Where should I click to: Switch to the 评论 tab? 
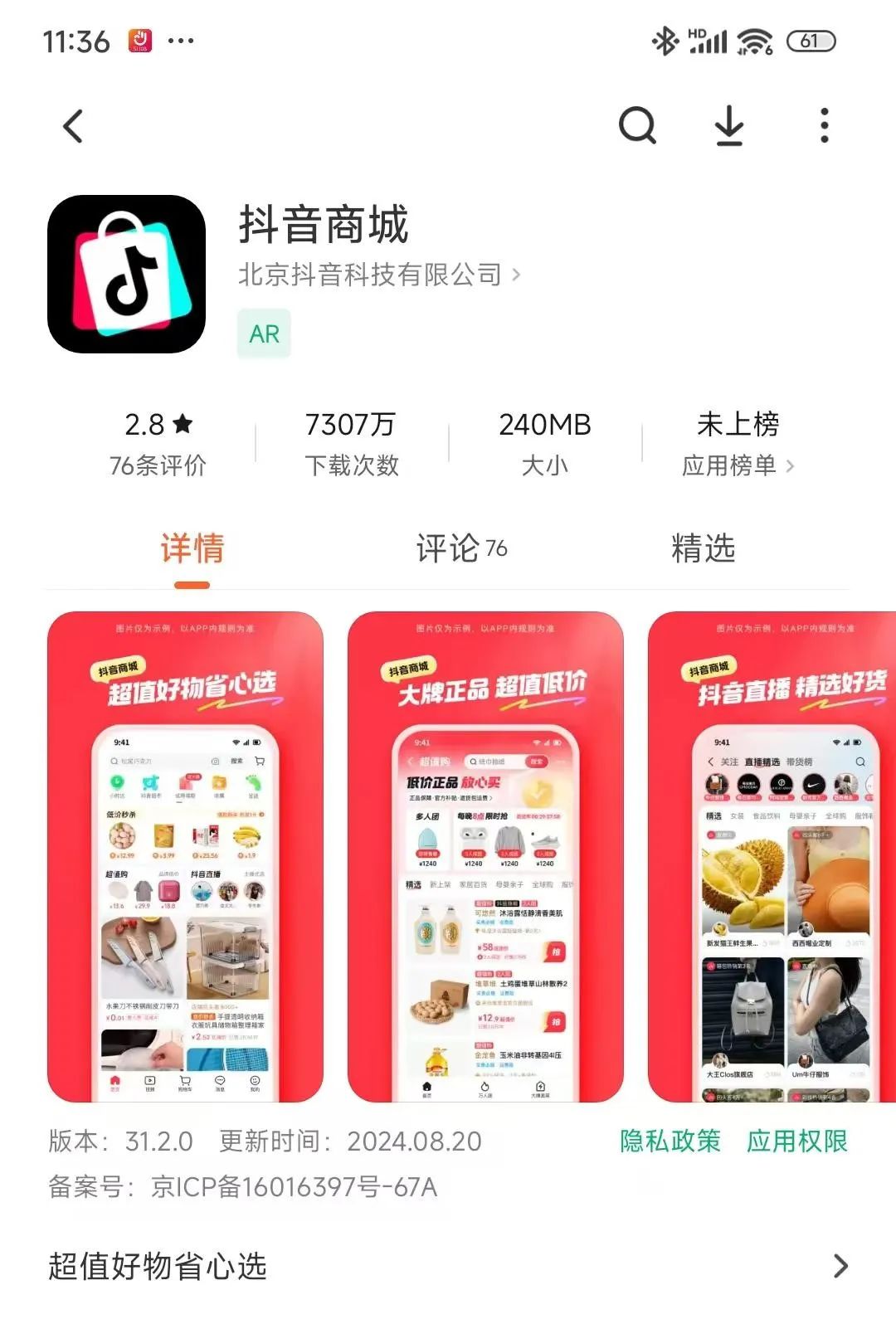tap(460, 548)
